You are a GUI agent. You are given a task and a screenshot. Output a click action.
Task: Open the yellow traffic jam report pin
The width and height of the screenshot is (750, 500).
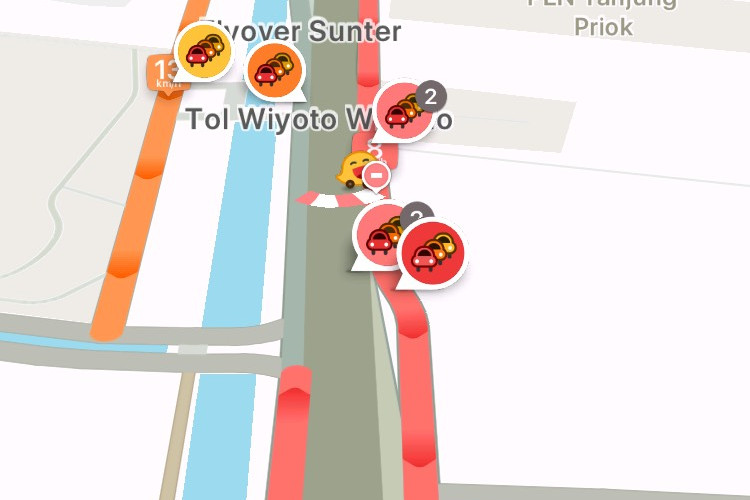(204, 50)
